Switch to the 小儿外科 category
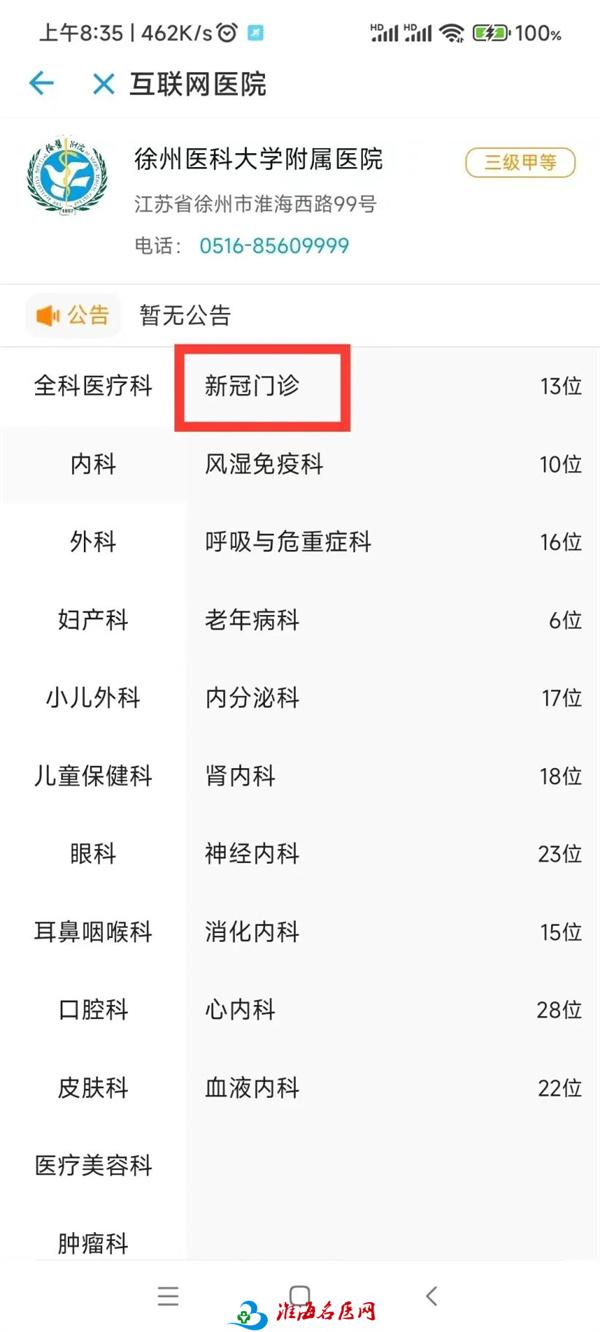The width and height of the screenshot is (600, 1332). tap(93, 698)
